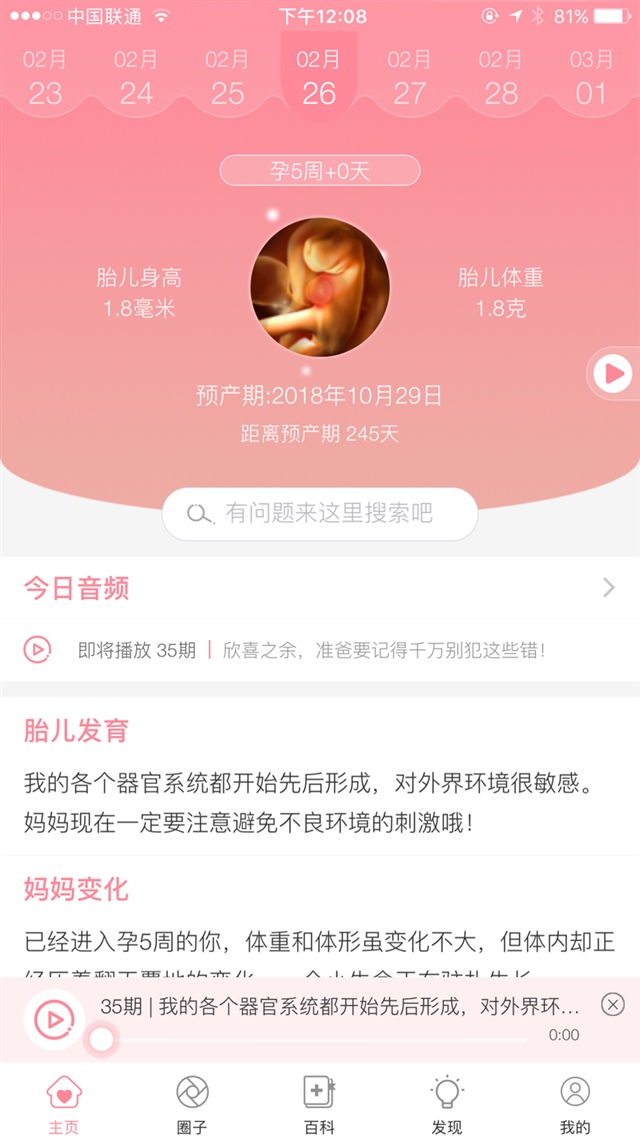
Task: Close the audio mini player
Action: [x=612, y=1004]
